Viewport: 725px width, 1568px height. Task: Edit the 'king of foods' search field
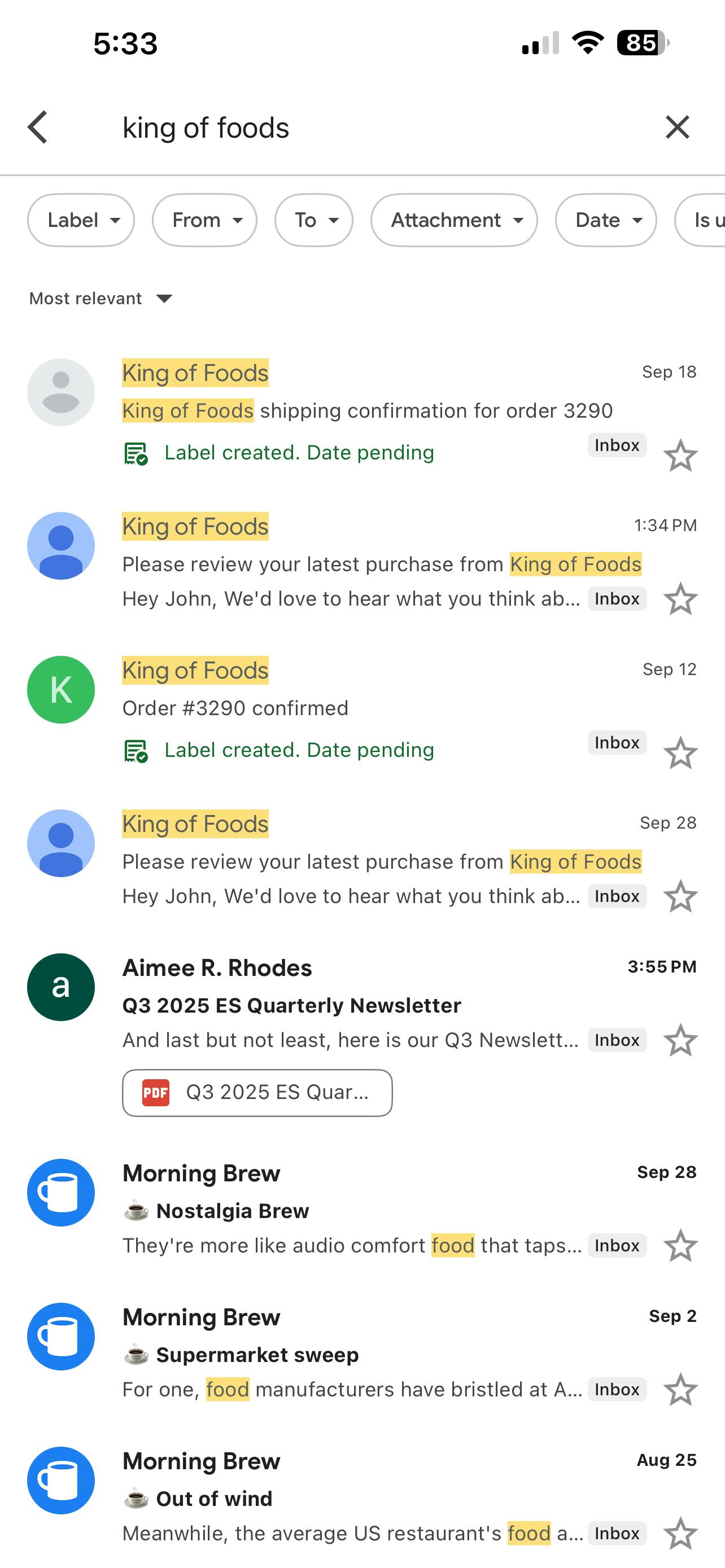(x=365, y=128)
